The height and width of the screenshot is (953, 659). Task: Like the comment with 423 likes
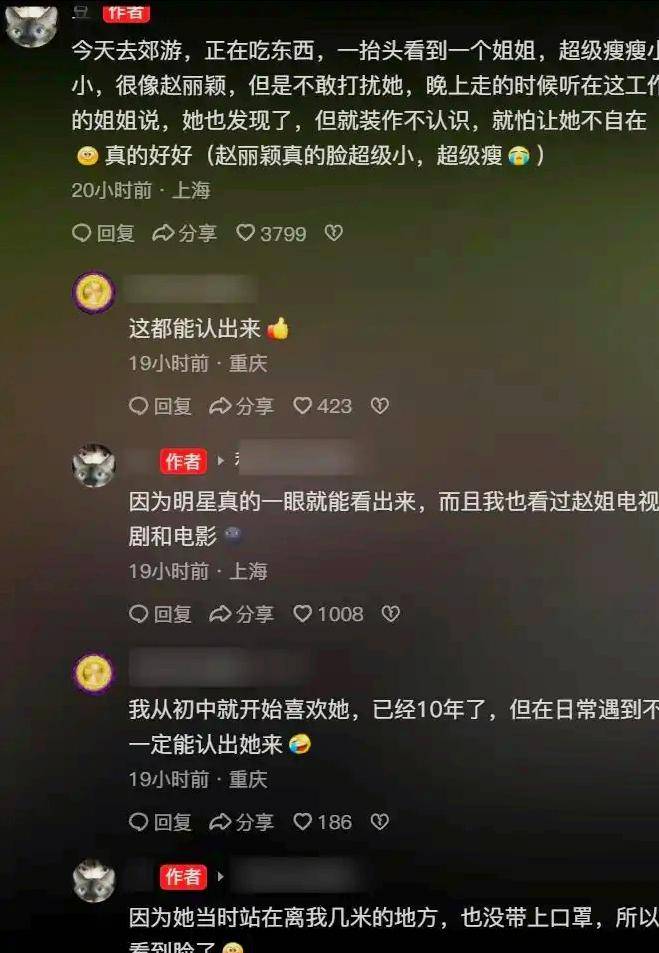point(322,406)
